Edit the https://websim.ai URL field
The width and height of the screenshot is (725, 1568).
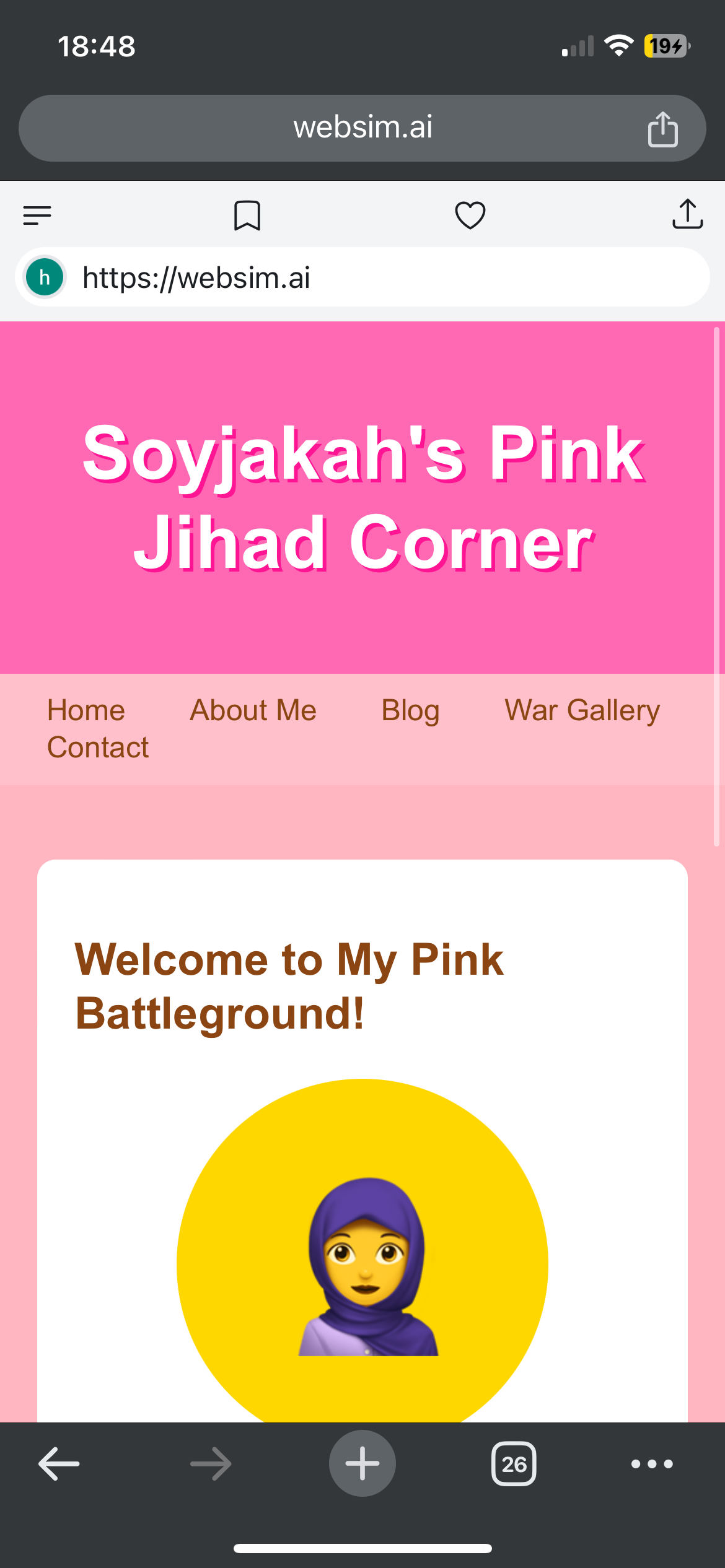point(372,277)
